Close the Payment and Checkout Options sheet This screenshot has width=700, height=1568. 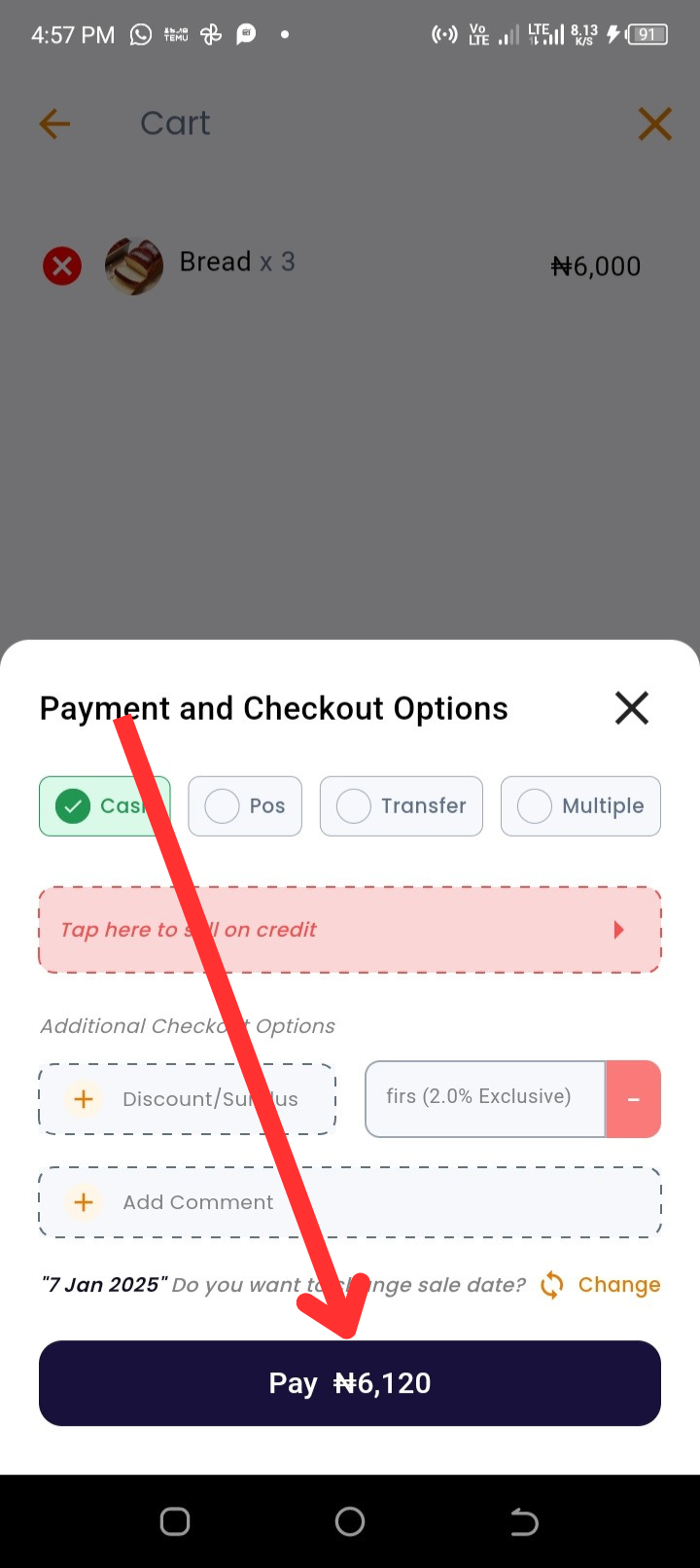tap(631, 707)
